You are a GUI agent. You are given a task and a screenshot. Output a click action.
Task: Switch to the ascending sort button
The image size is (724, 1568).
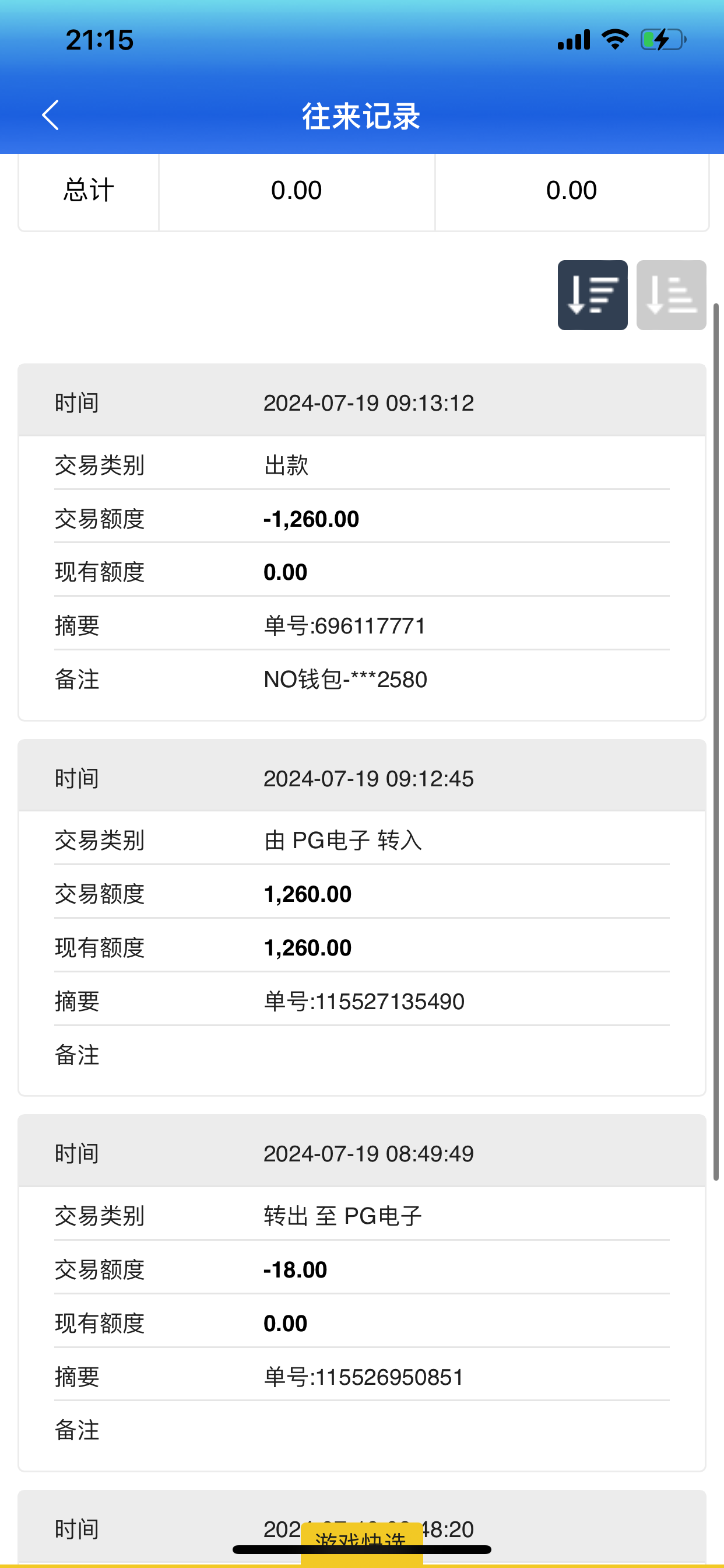click(670, 295)
